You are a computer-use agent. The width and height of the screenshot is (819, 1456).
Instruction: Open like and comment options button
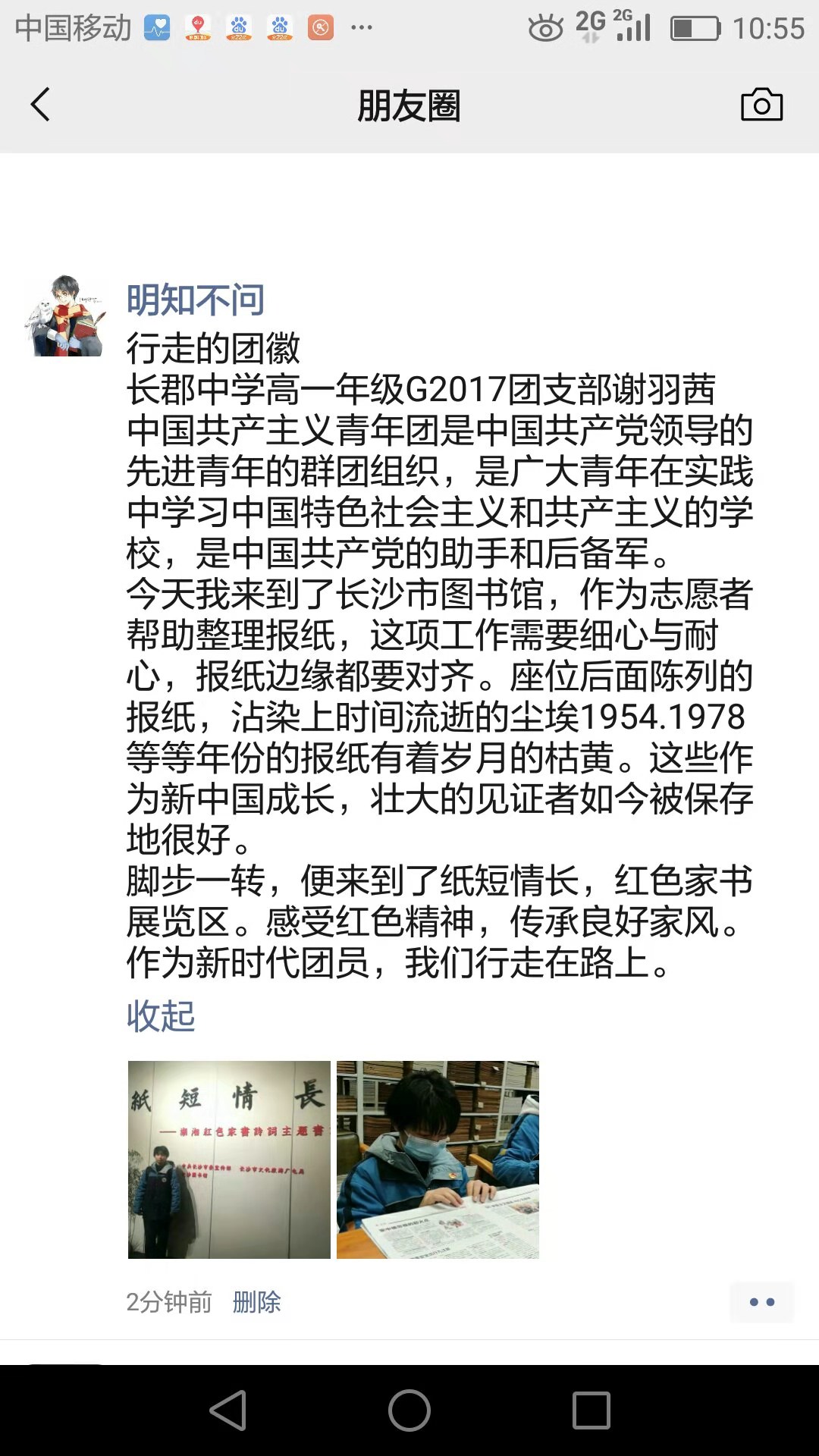pos(761,1302)
